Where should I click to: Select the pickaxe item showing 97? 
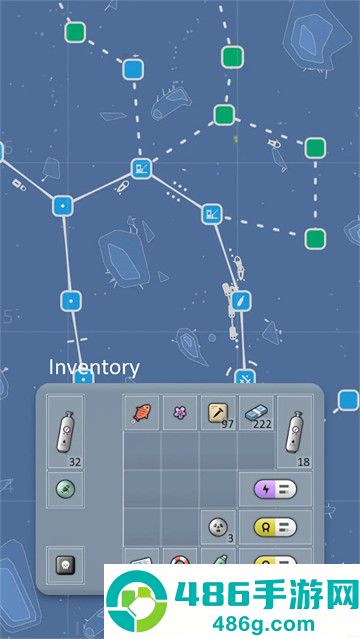point(218,412)
